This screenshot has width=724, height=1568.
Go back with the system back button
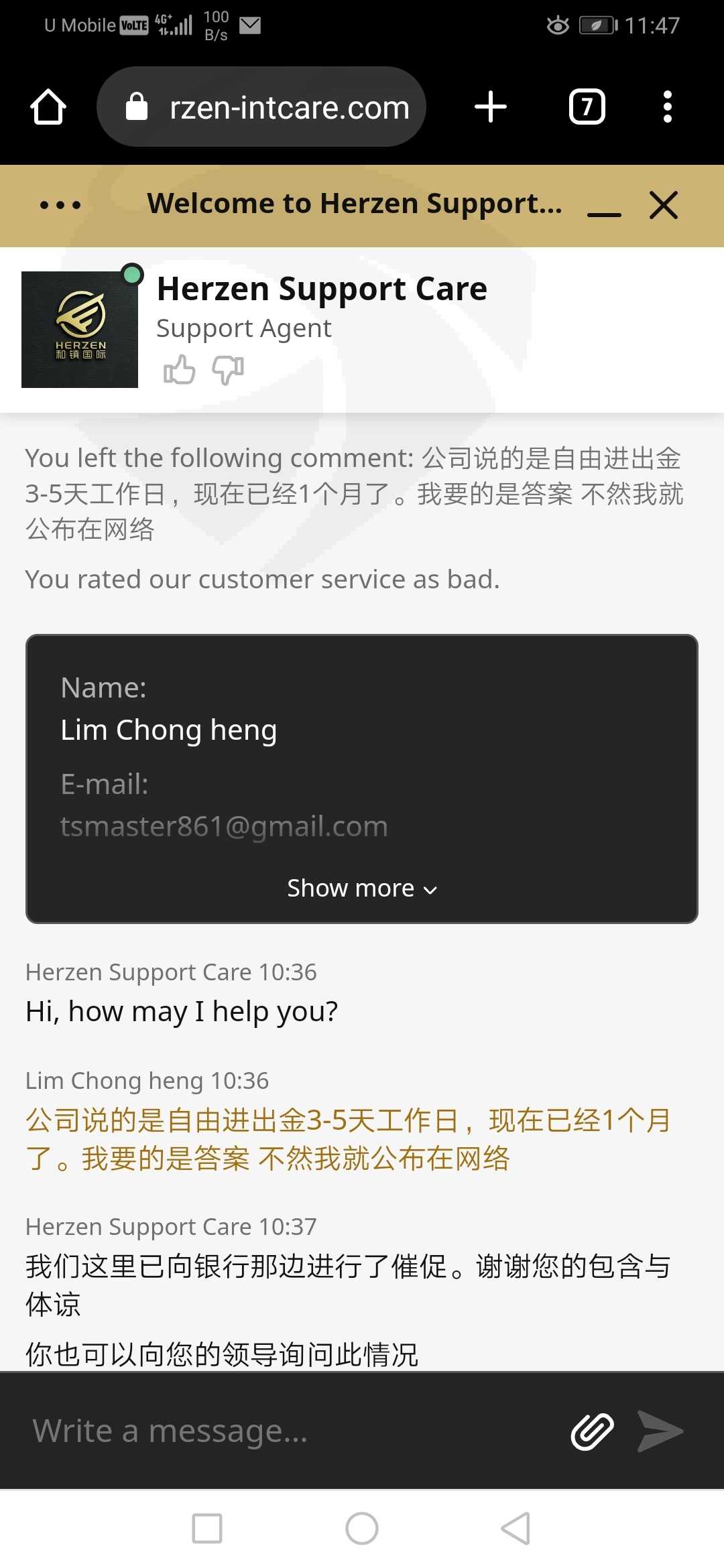[x=516, y=1528]
